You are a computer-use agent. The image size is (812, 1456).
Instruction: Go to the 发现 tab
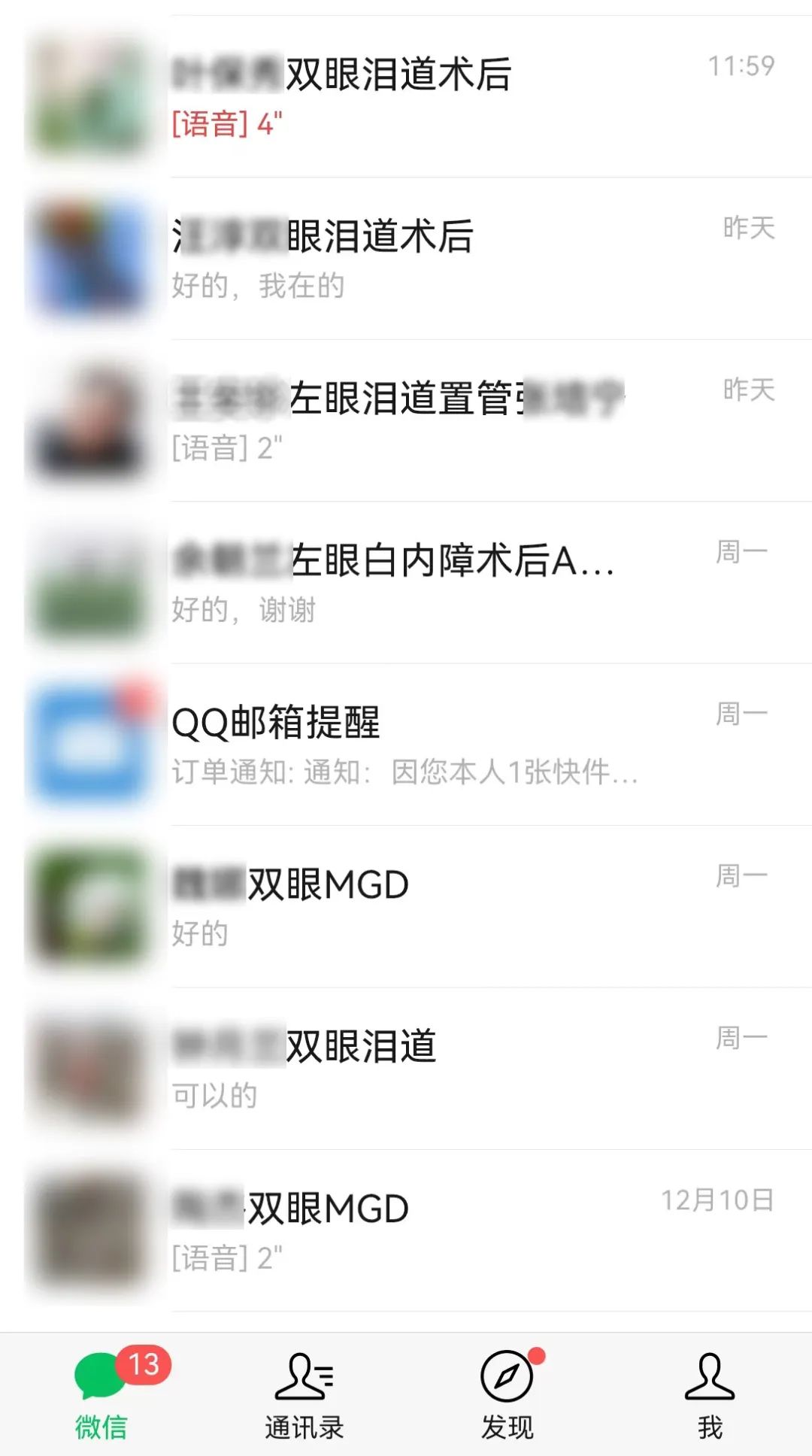507,1396
